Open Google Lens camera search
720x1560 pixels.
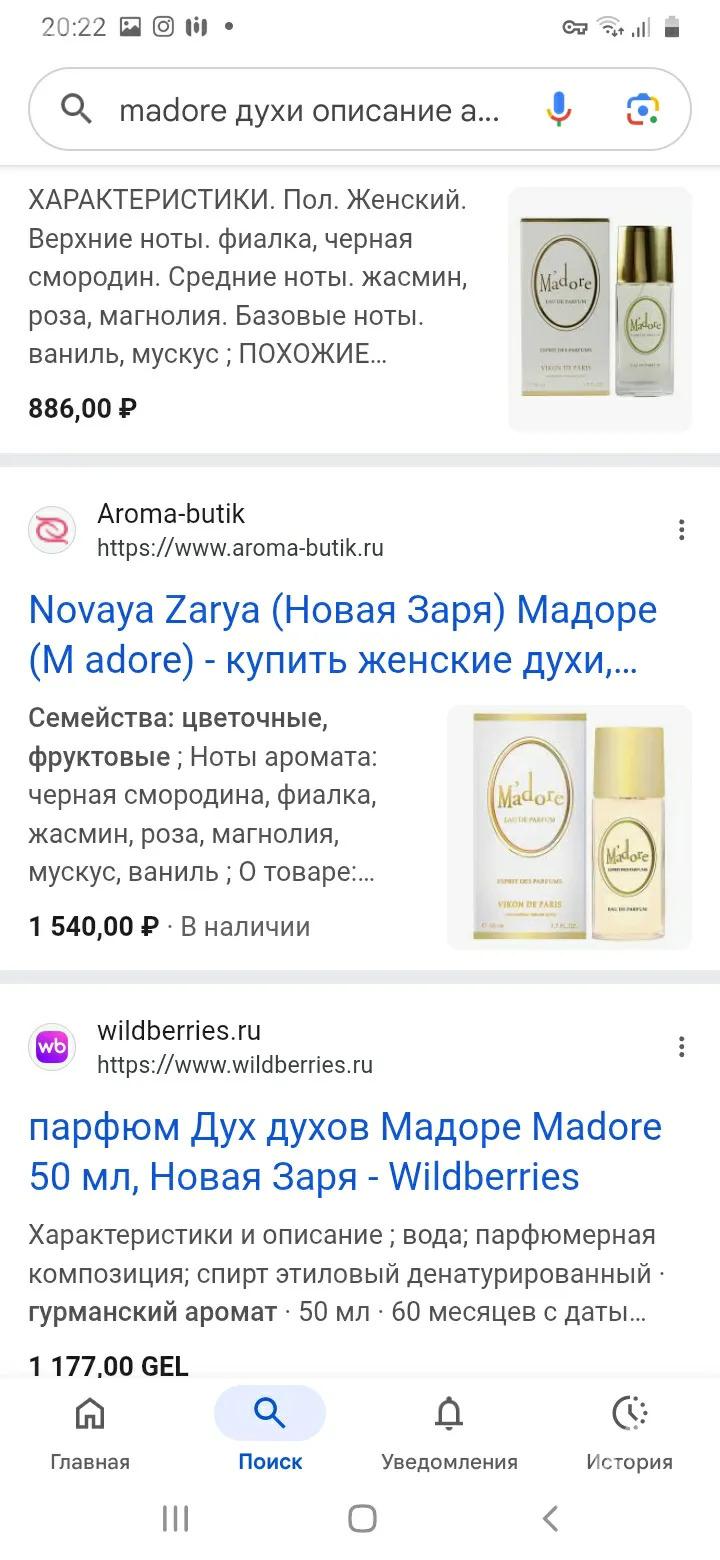[x=643, y=110]
